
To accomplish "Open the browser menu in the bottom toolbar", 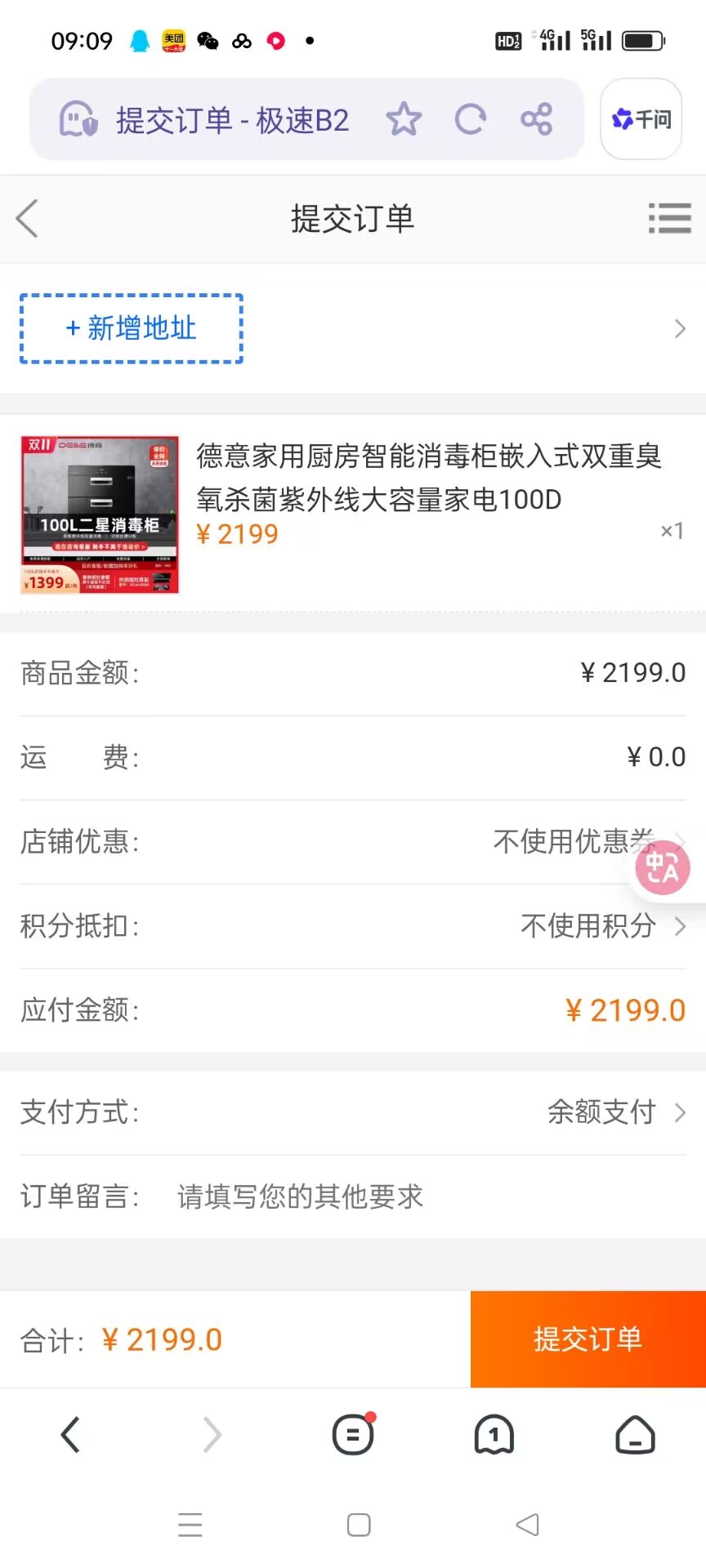I will click(353, 1435).
